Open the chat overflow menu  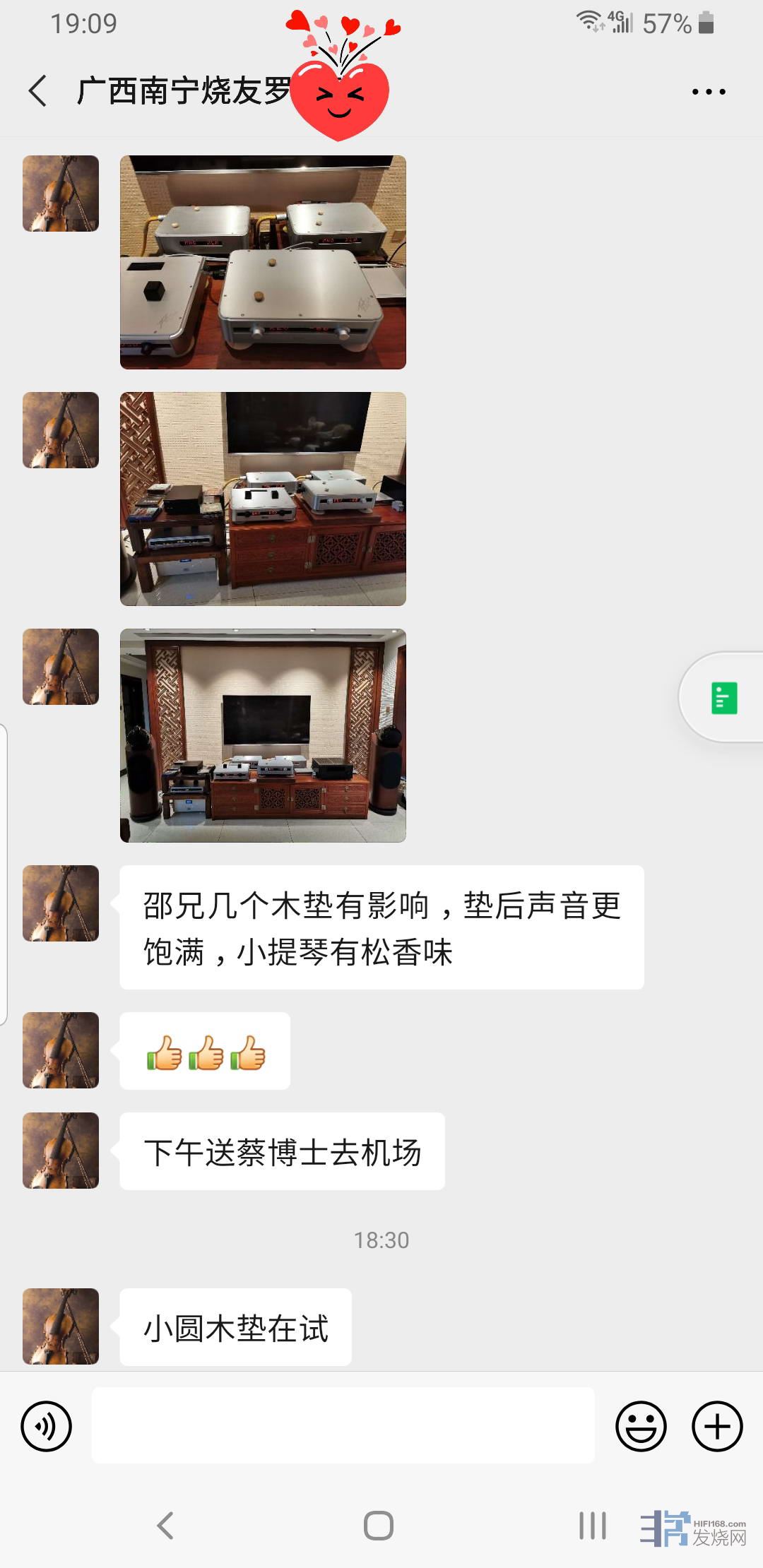(x=709, y=92)
